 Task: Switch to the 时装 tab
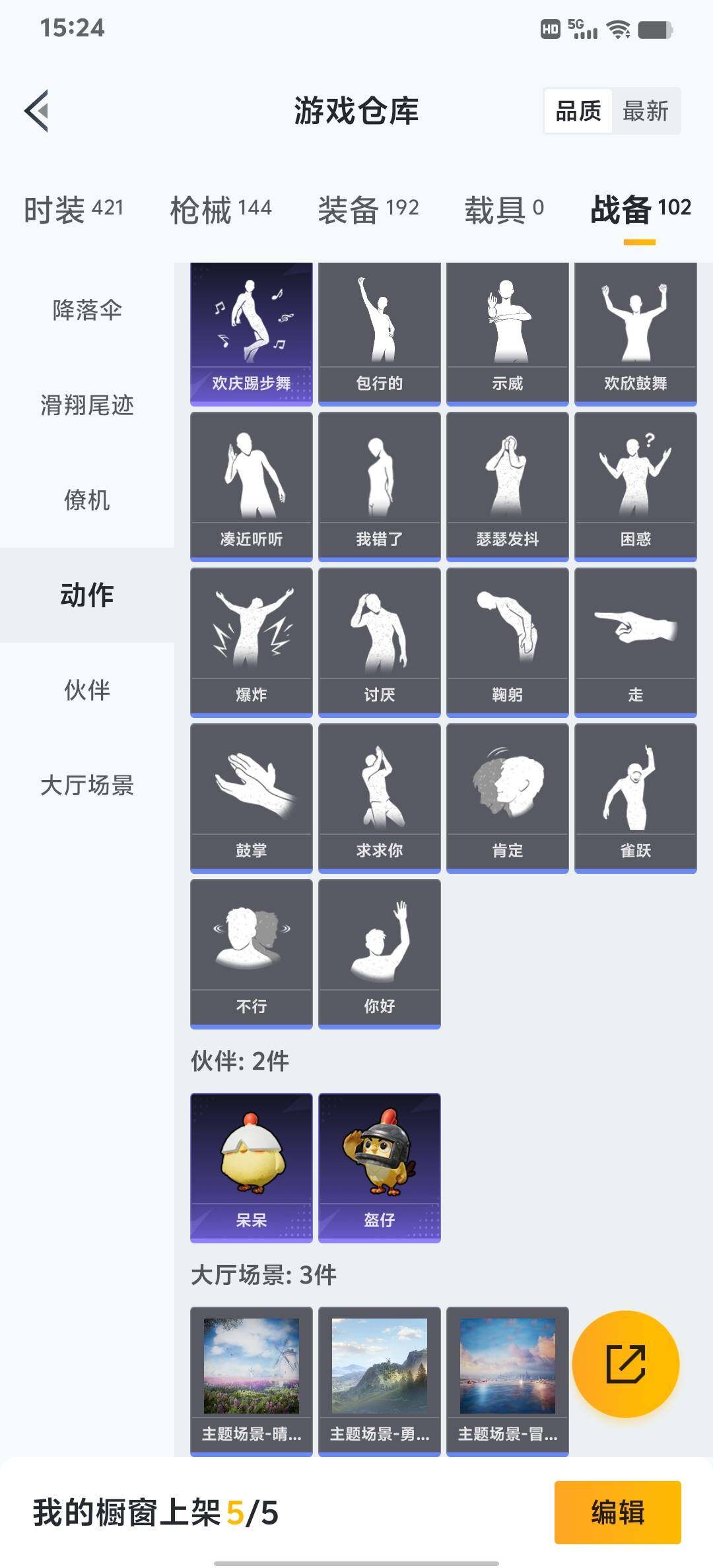click(73, 210)
